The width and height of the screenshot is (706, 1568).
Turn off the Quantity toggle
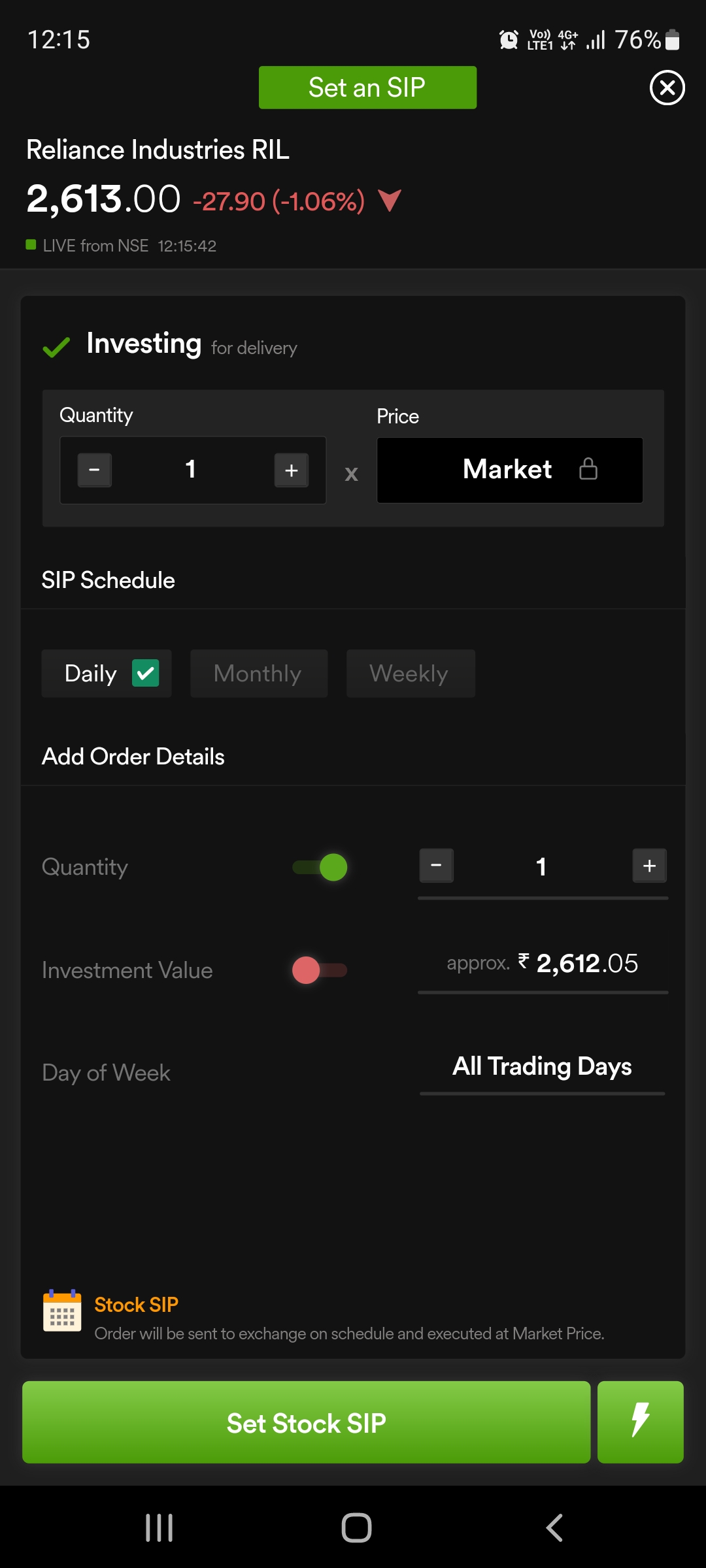tap(320, 867)
